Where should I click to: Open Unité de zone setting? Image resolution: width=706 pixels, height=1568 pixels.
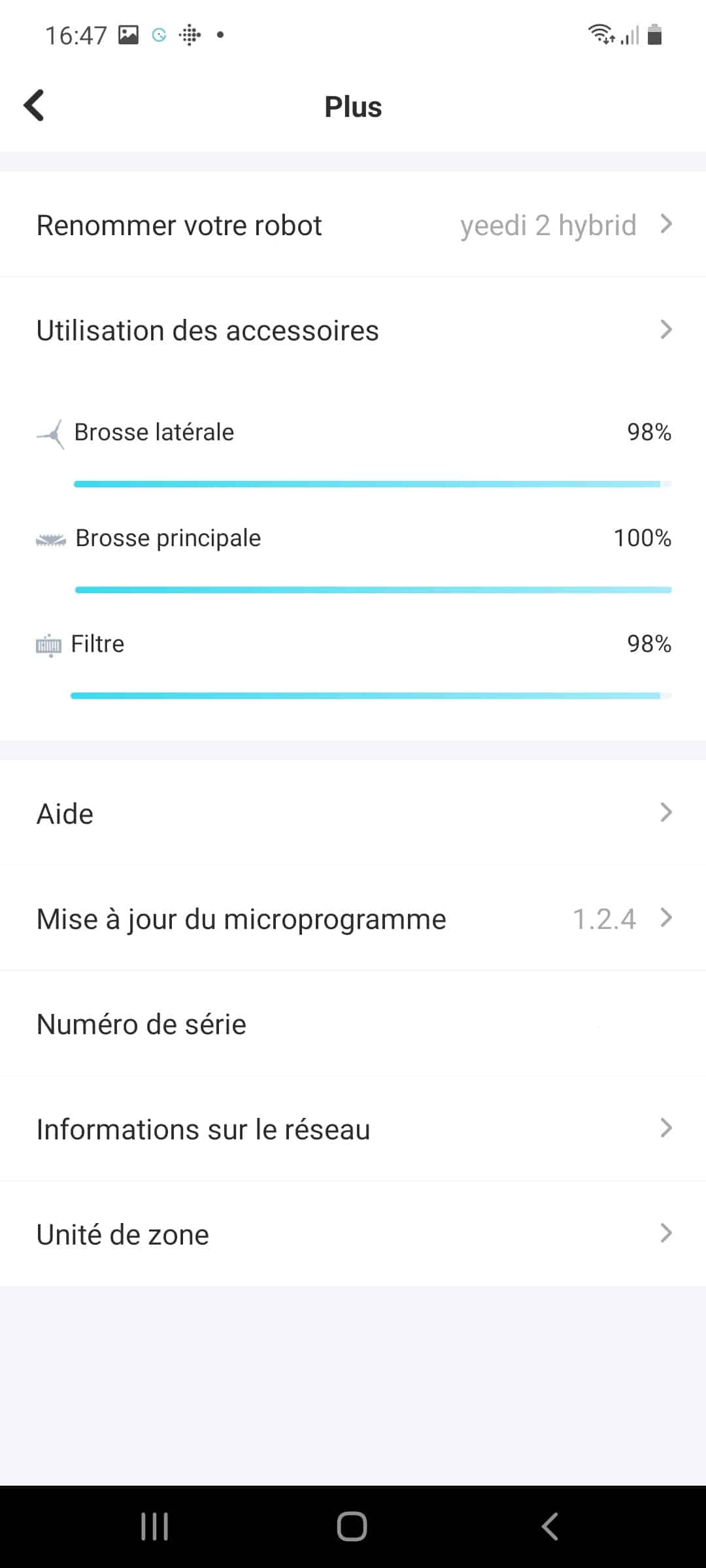click(353, 1234)
